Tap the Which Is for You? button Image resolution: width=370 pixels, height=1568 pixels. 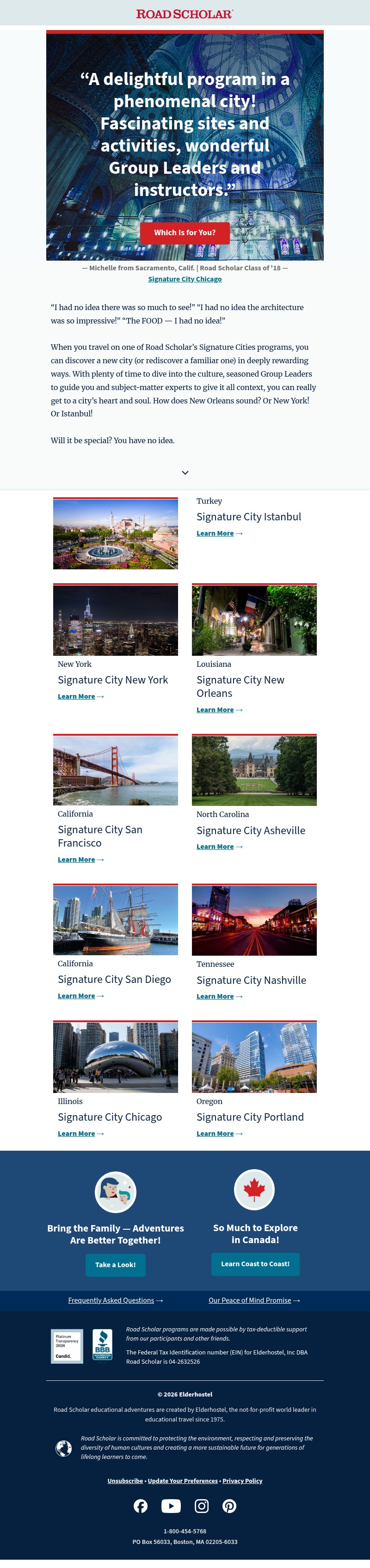click(x=185, y=232)
